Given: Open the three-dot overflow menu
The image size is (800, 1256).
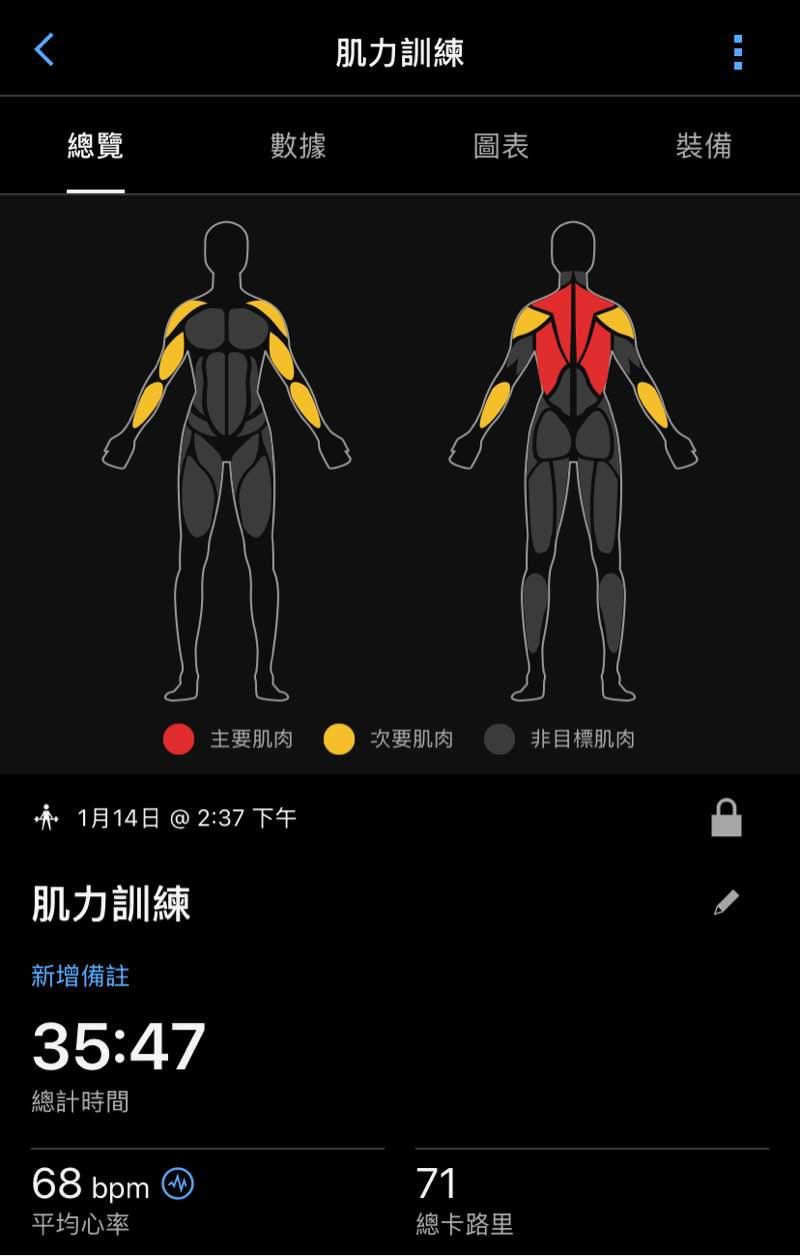Looking at the screenshot, I should pos(737,52).
